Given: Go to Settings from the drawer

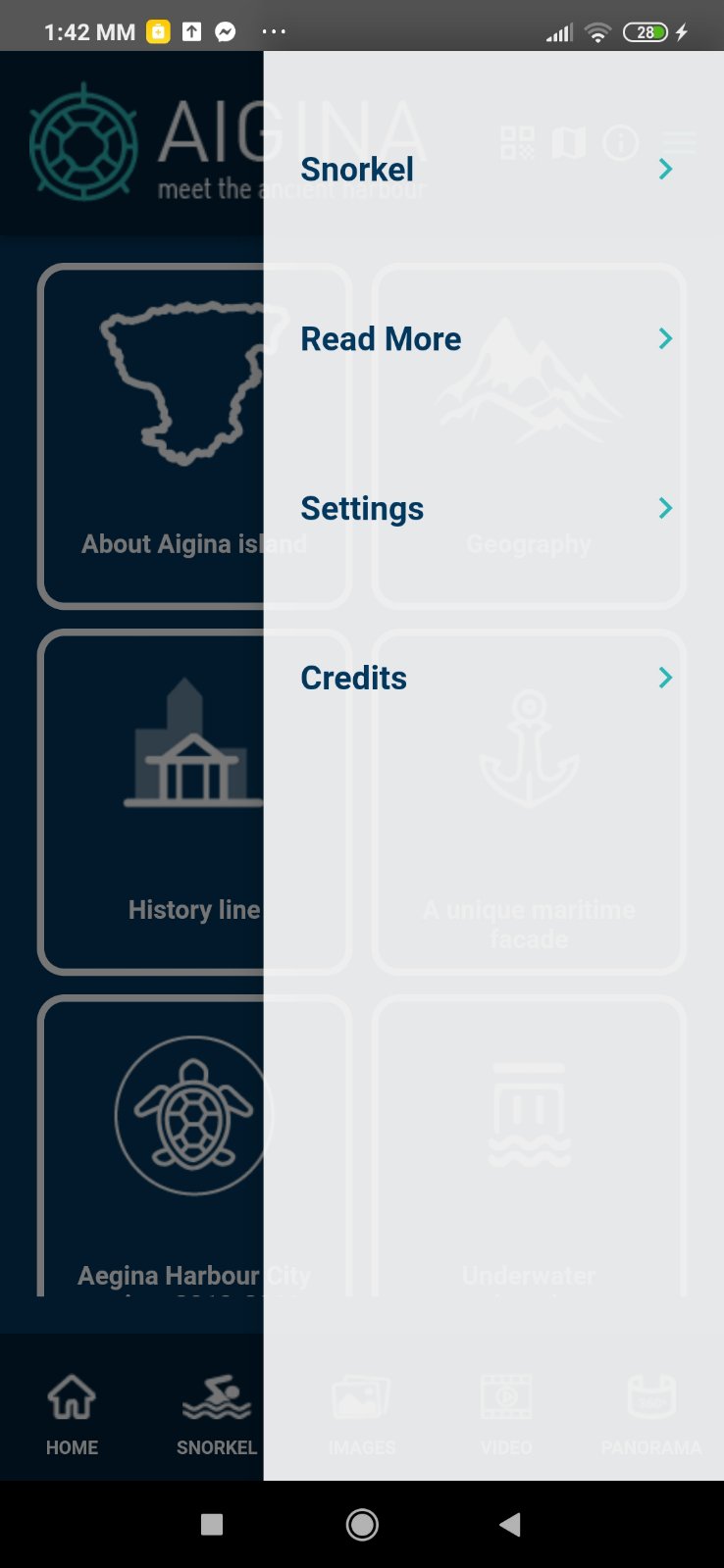Looking at the screenshot, I should pos(362,509).
